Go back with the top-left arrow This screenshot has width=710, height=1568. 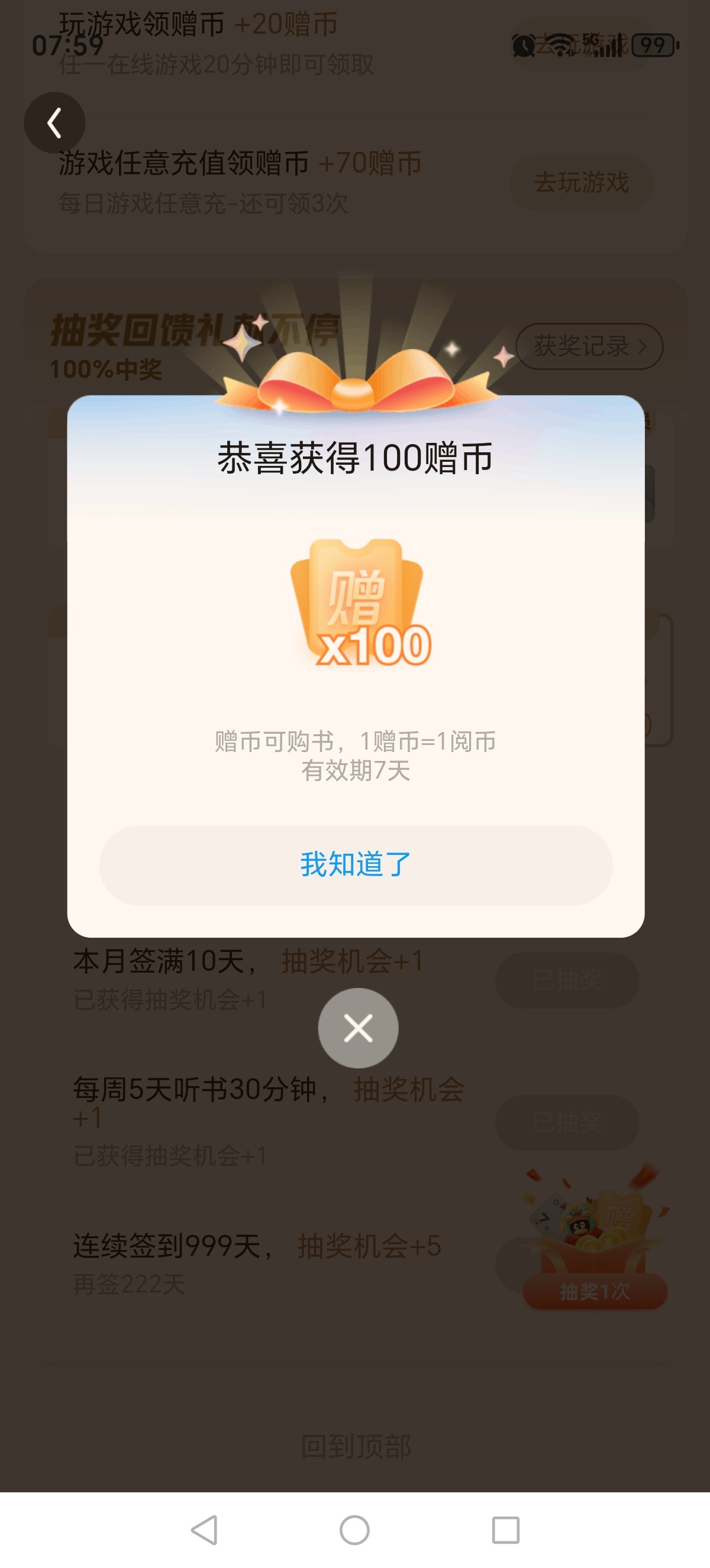coord(55,123)
